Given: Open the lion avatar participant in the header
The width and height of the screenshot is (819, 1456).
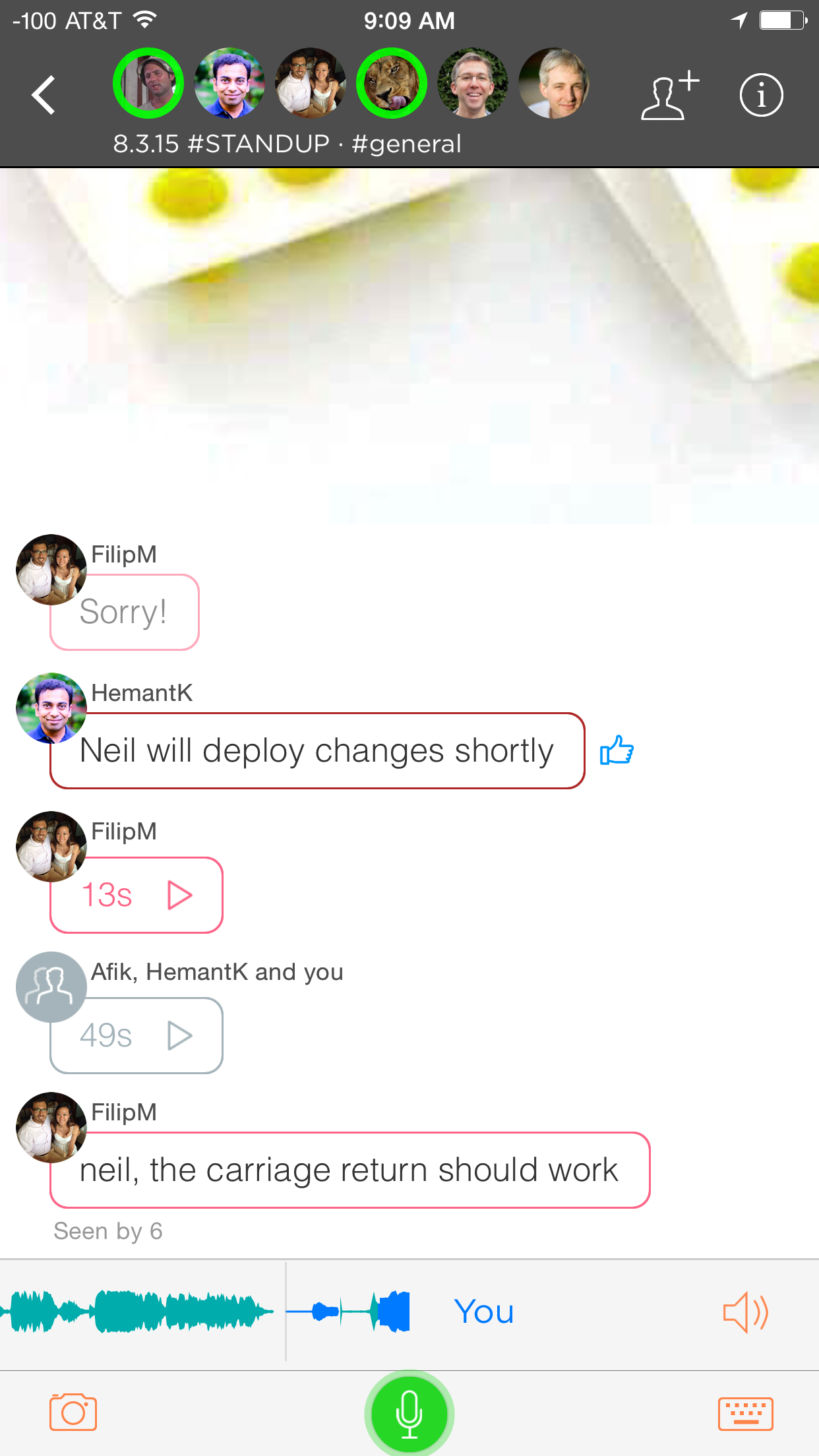Looking at the screenshot, I should [392, 83].
